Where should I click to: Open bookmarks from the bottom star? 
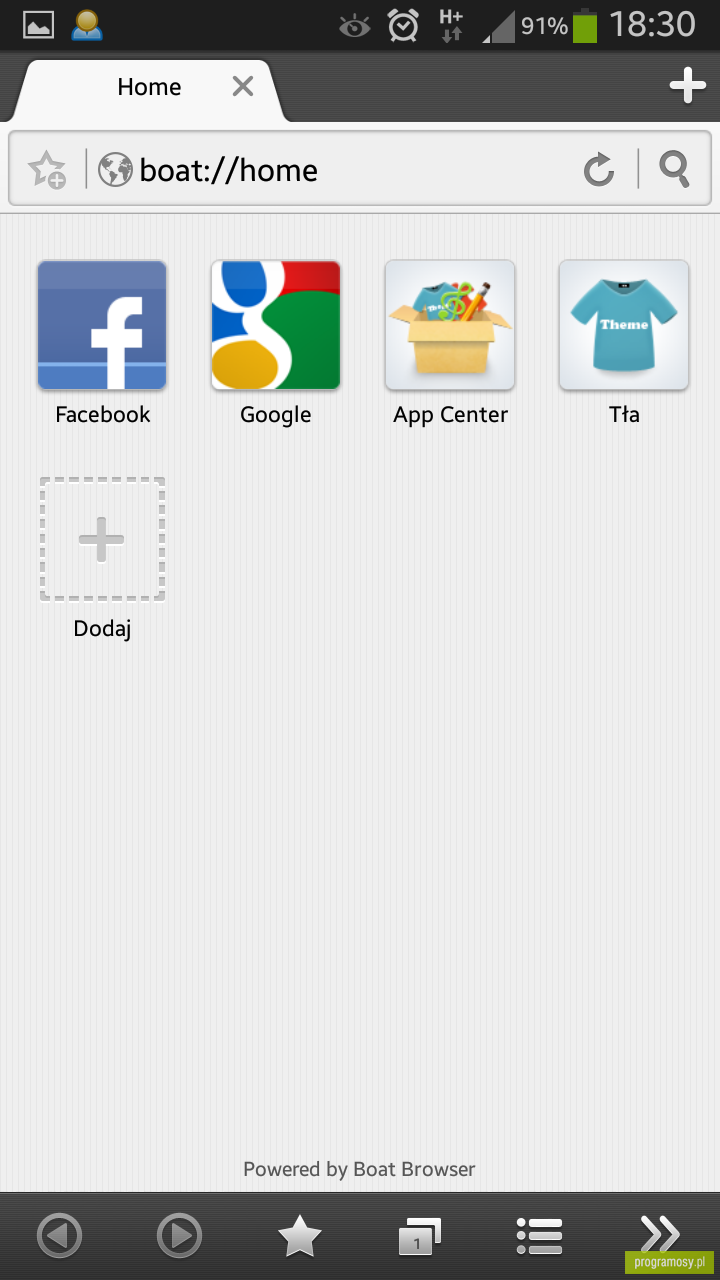299,1237
